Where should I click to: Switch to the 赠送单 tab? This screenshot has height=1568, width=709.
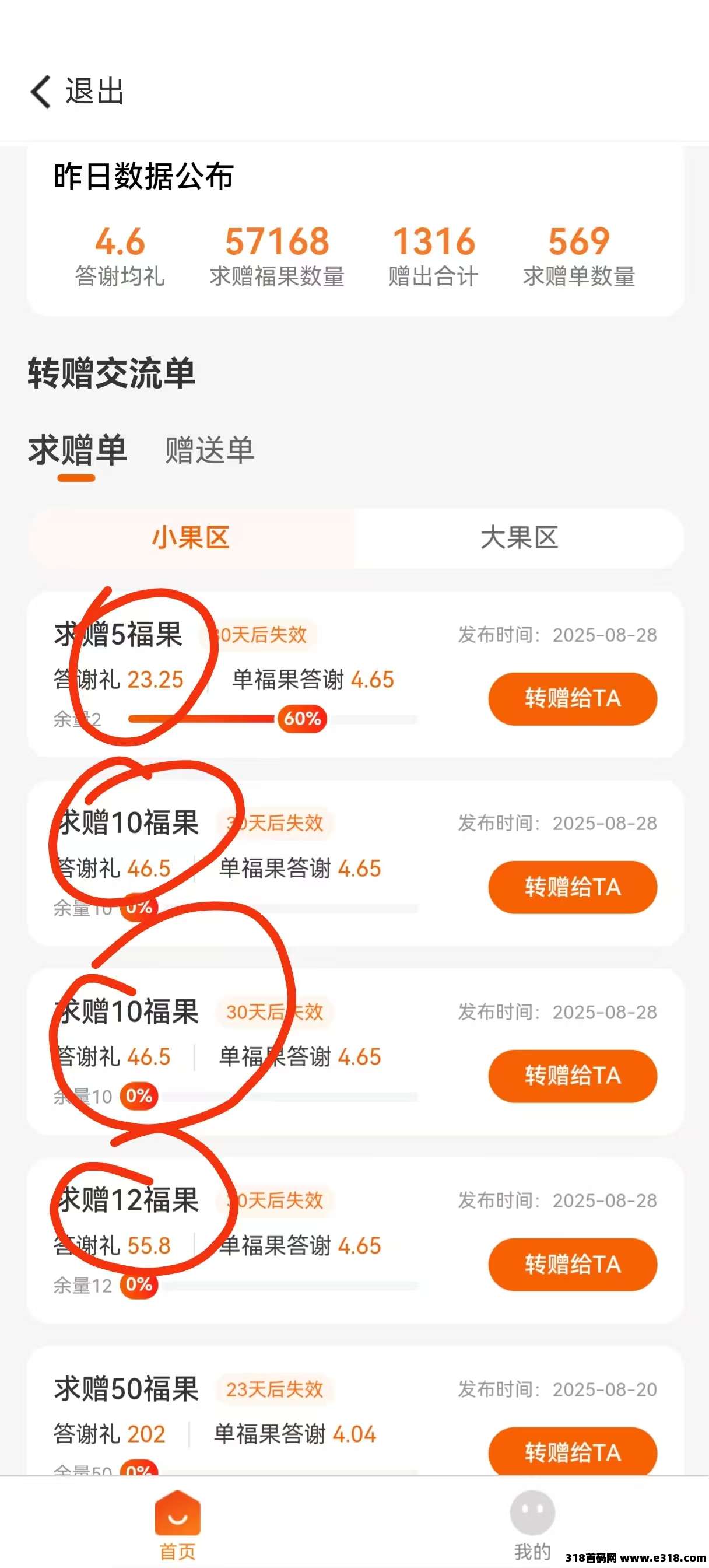(x=209, y=451)
